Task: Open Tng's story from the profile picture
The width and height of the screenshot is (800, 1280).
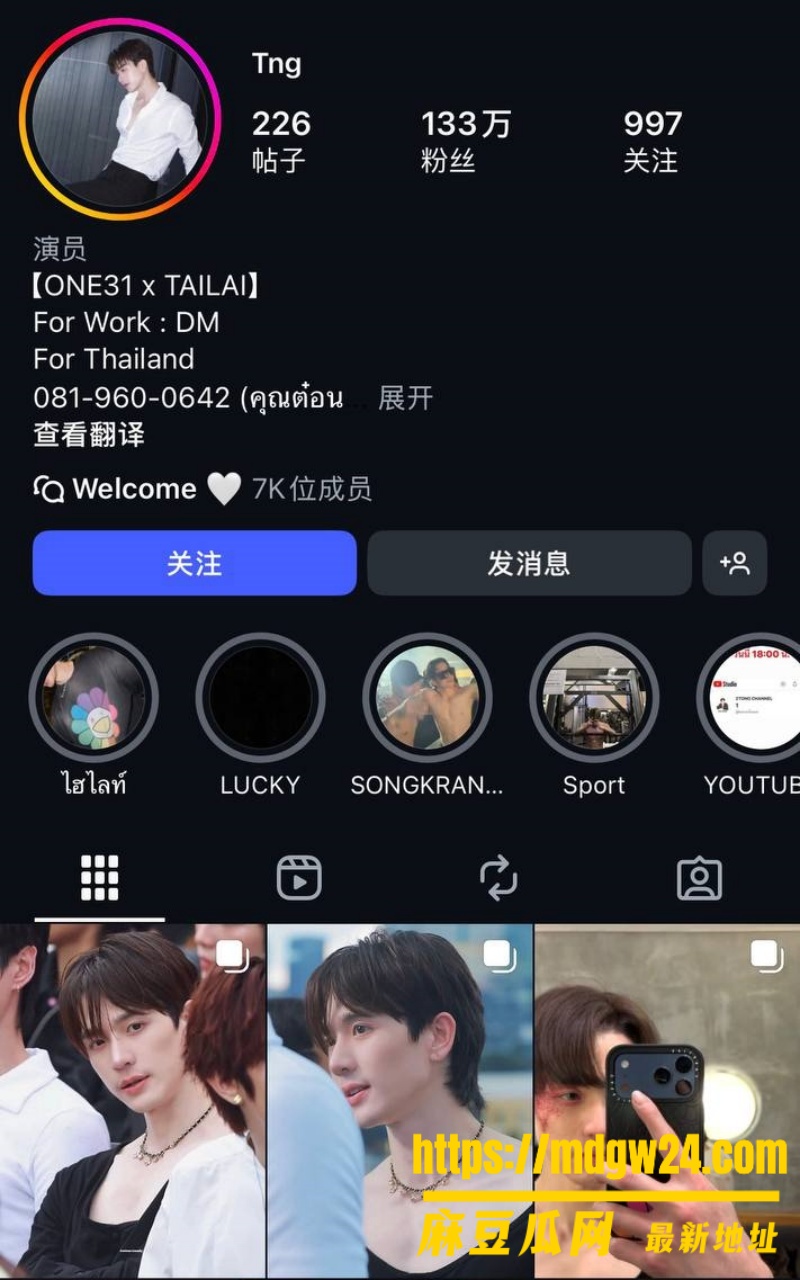Action: coord(120,119)
